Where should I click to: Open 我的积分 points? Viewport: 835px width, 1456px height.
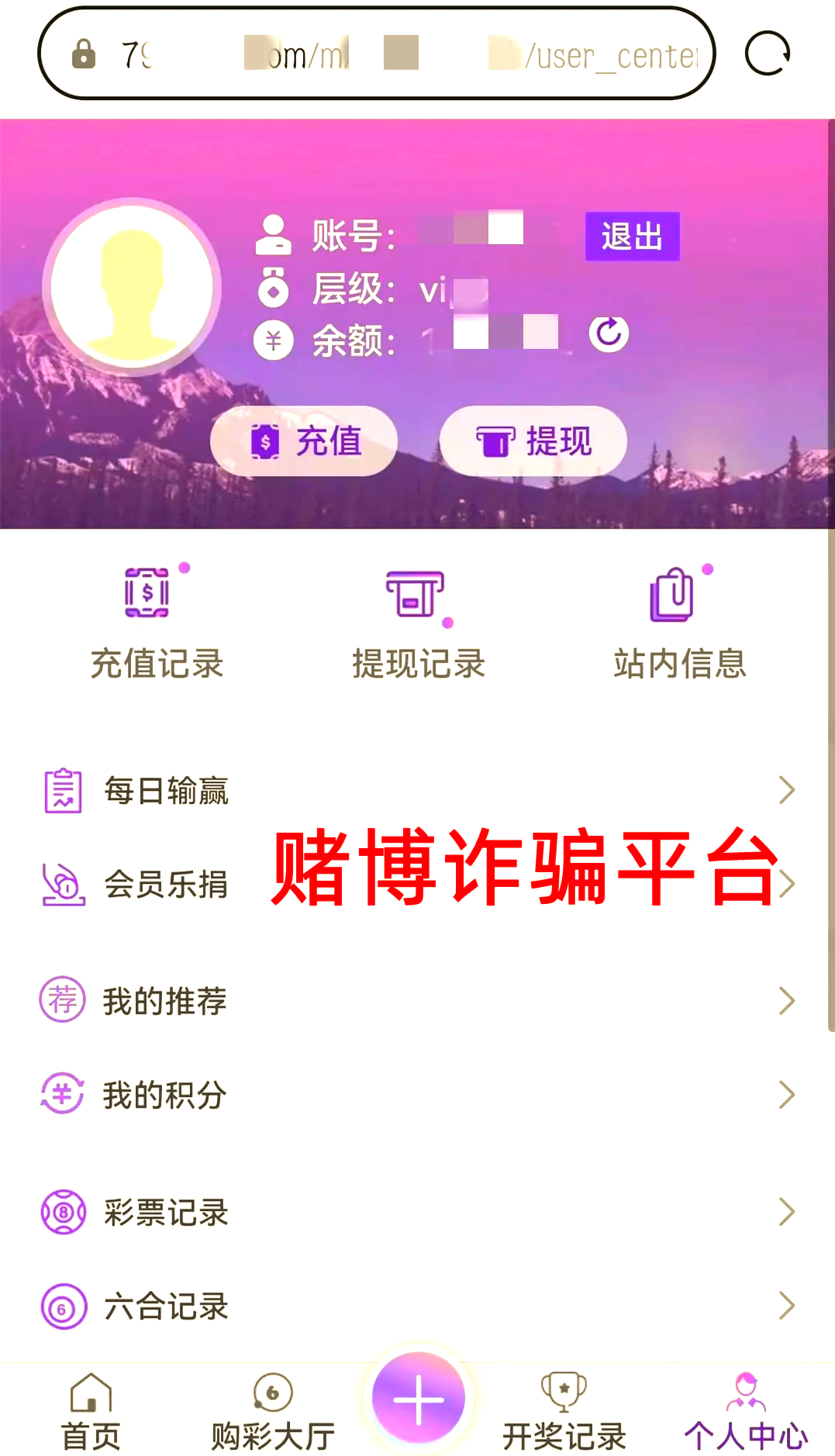coord(417,1095)
